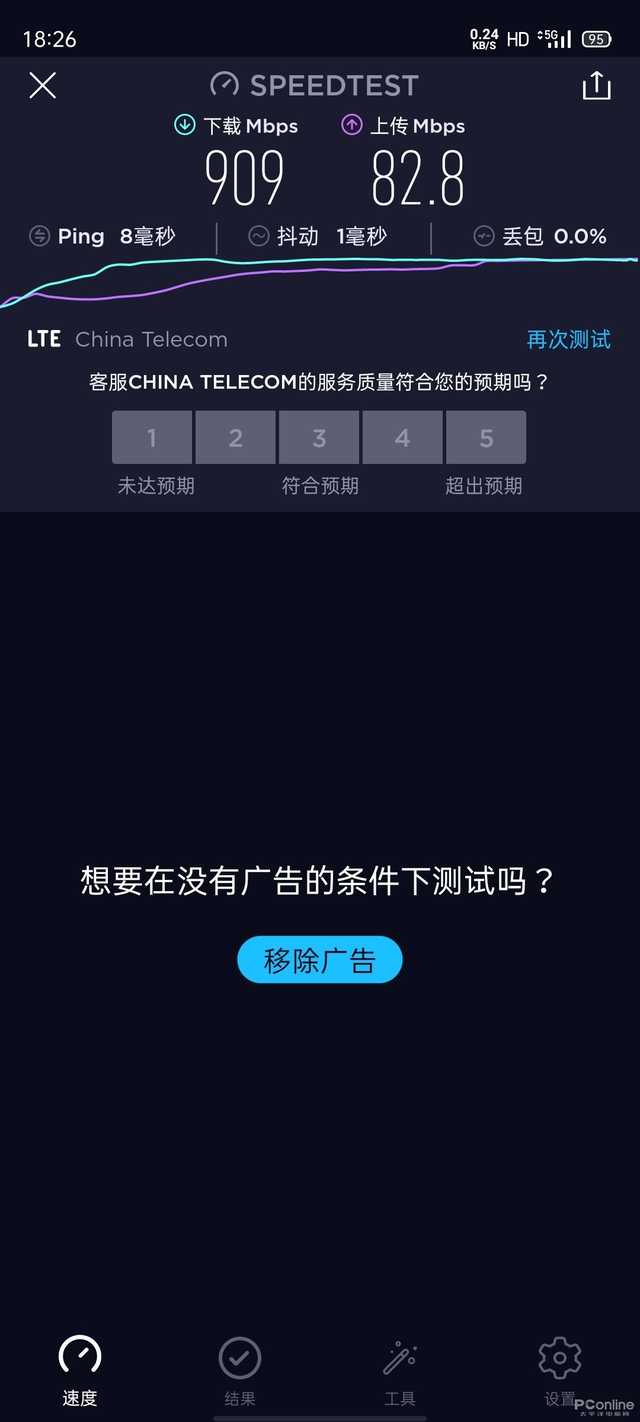Choose rating 4 for service quality
Screen dimensions: 640x1422
coord(402,438)
